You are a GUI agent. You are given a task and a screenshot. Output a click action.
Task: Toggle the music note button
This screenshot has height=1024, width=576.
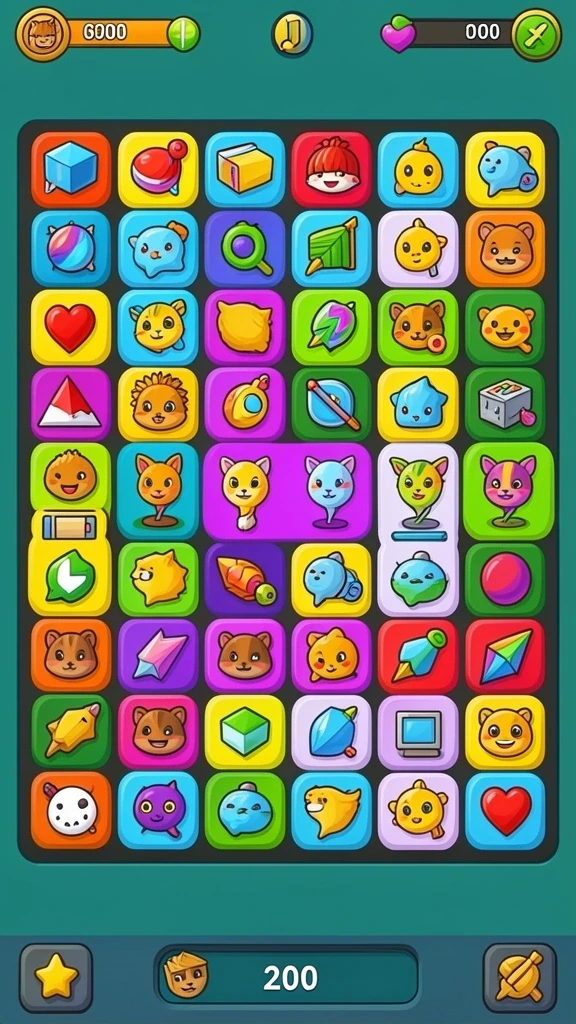pos(292,34)
